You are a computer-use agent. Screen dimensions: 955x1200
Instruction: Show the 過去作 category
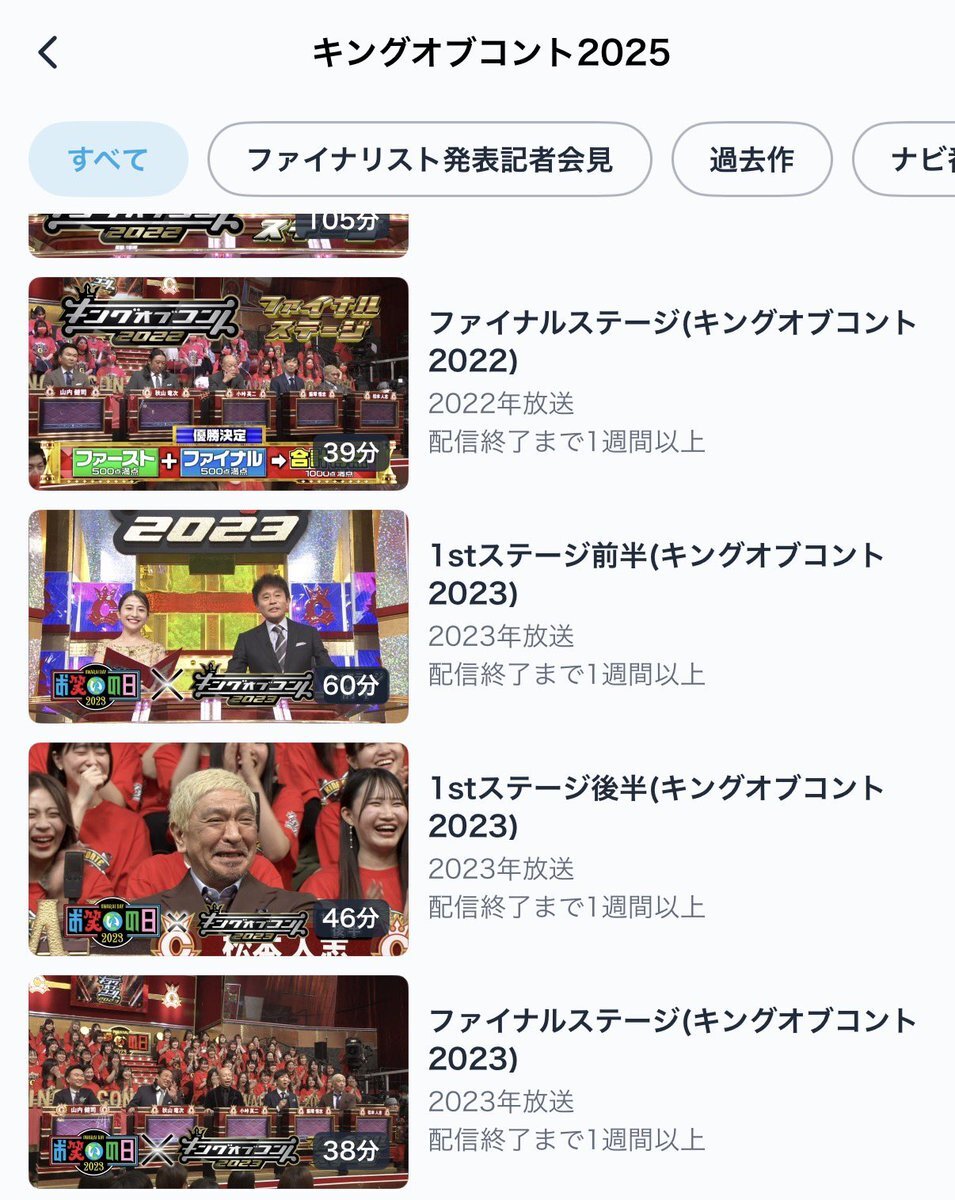pyautogui.click(x=751, y=159)
